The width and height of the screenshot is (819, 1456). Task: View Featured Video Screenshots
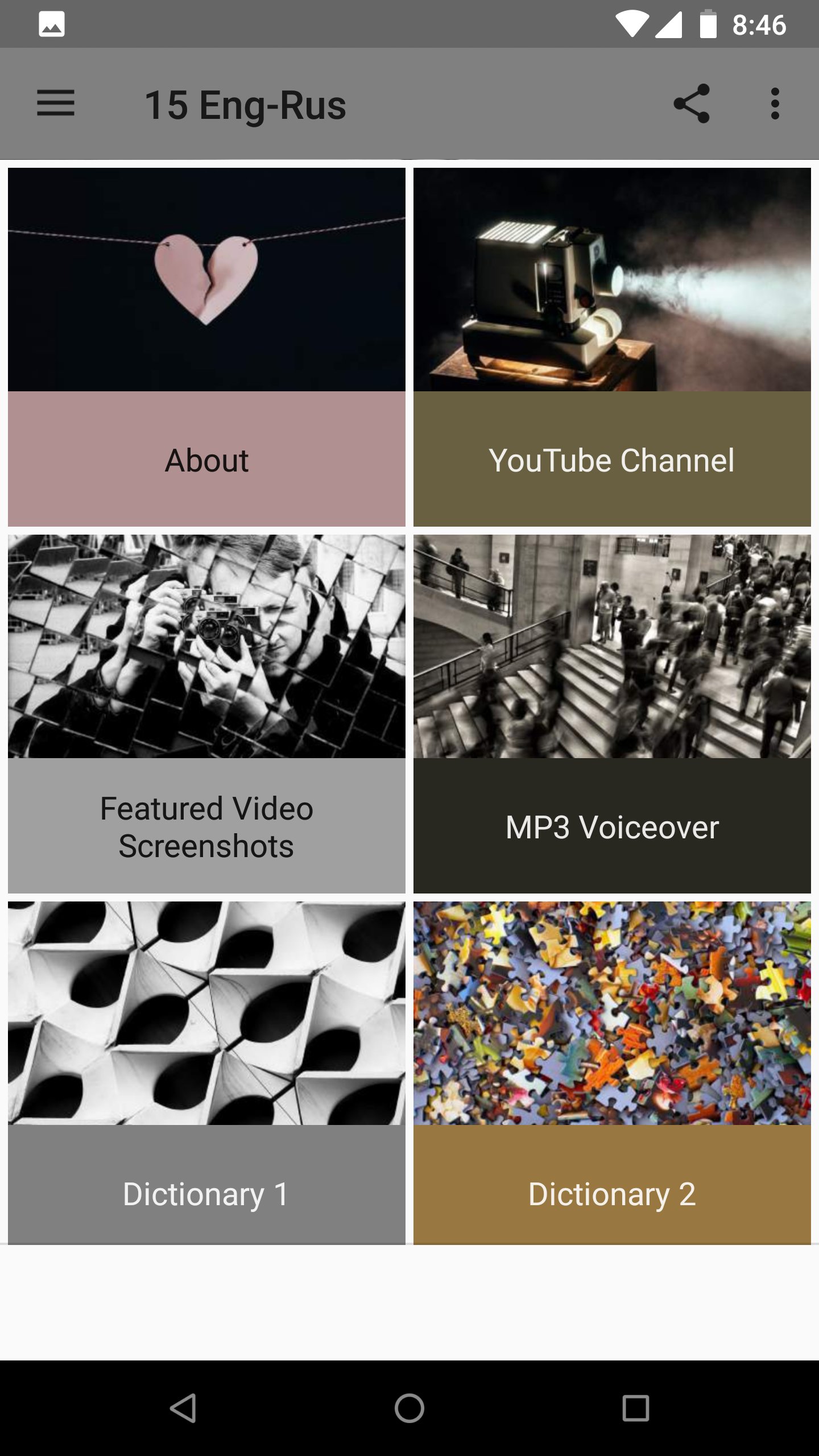[206, 714]
